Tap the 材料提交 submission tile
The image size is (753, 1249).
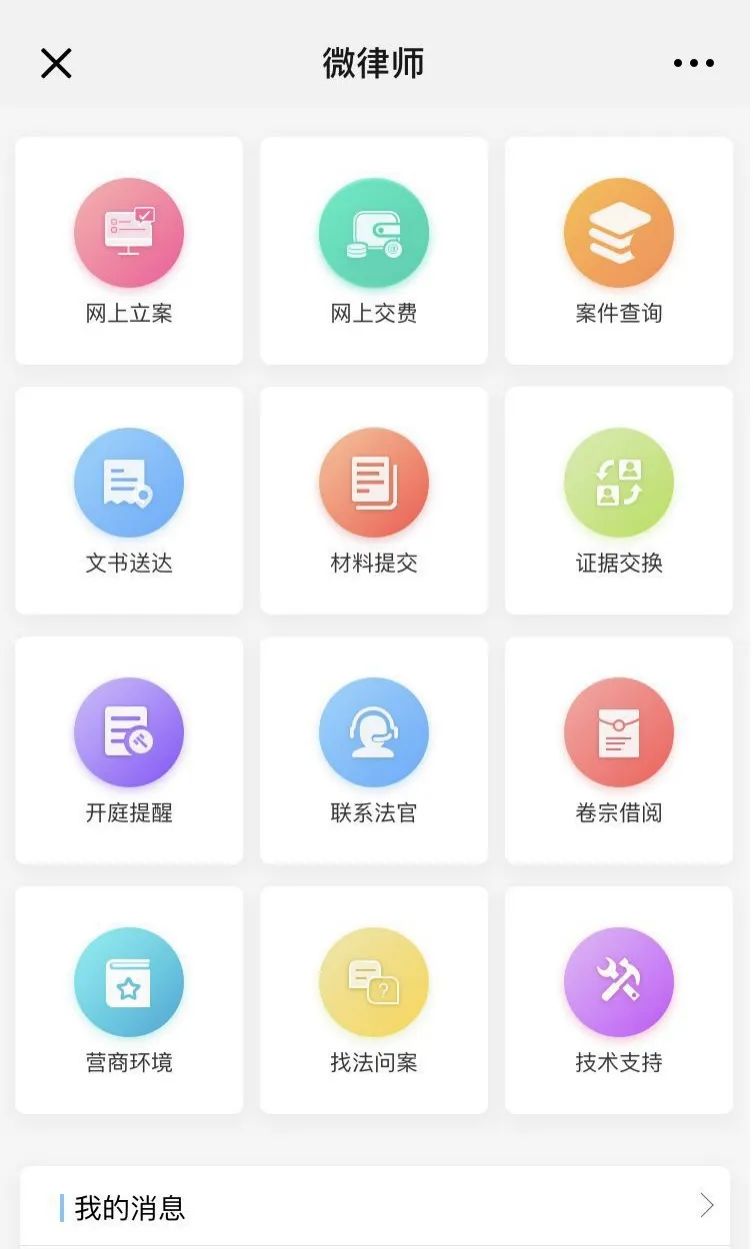[374, 501]
